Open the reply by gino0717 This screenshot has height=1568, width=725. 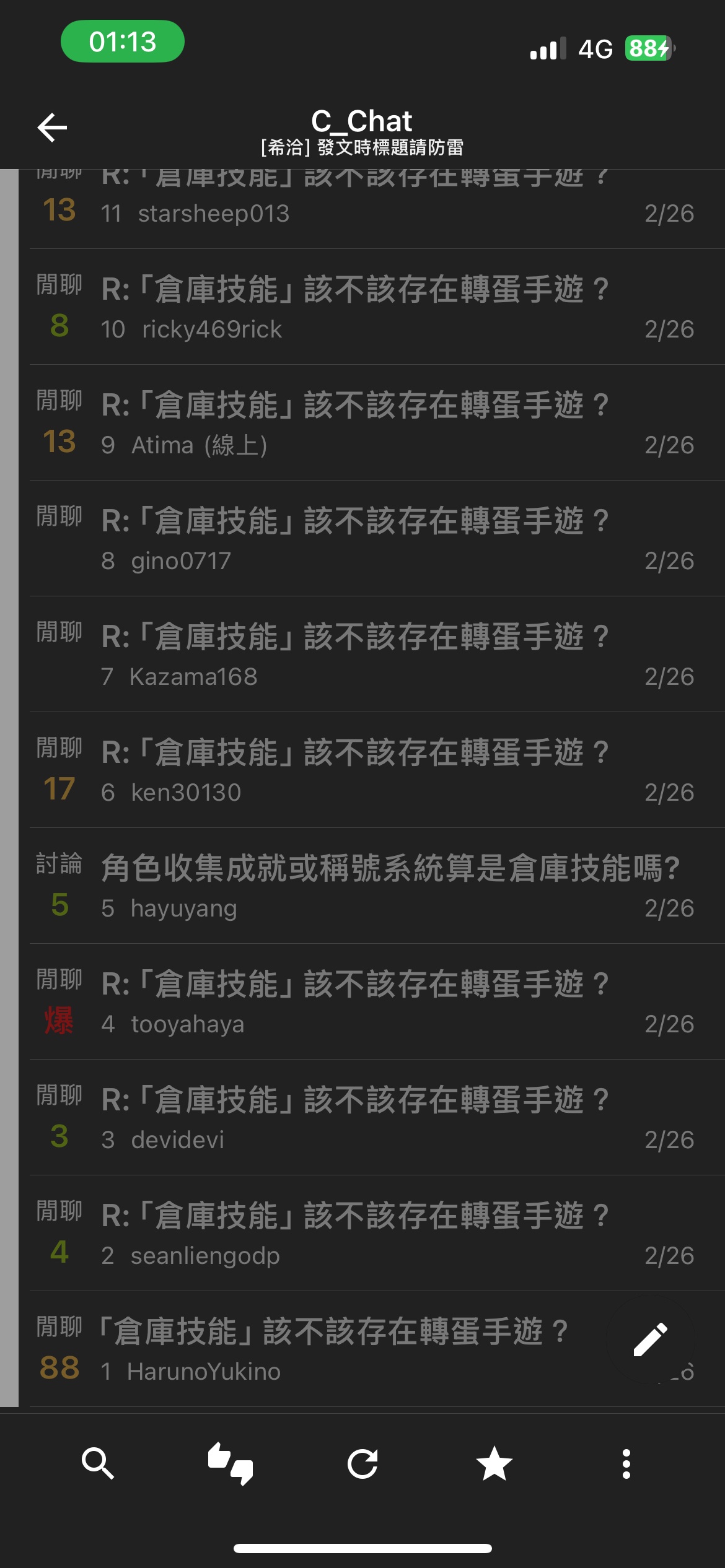tap(372, 539)
